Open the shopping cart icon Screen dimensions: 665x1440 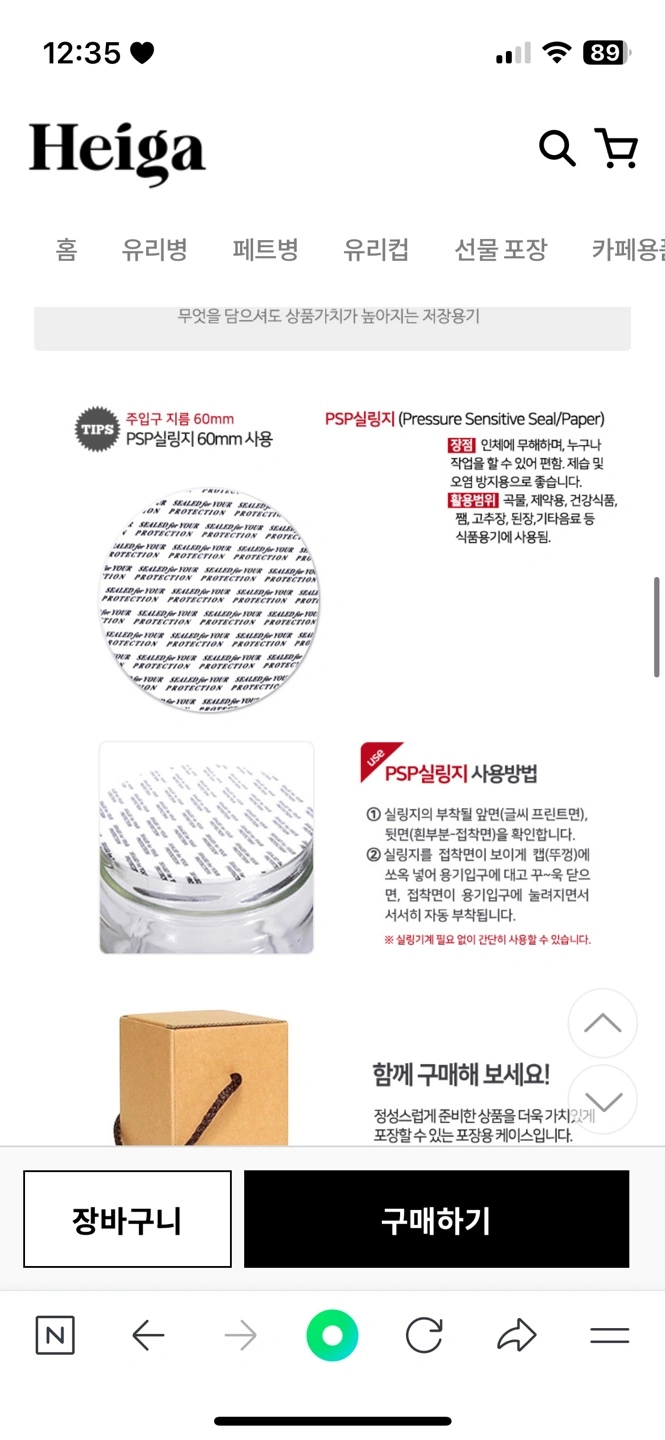click(616, 148)
